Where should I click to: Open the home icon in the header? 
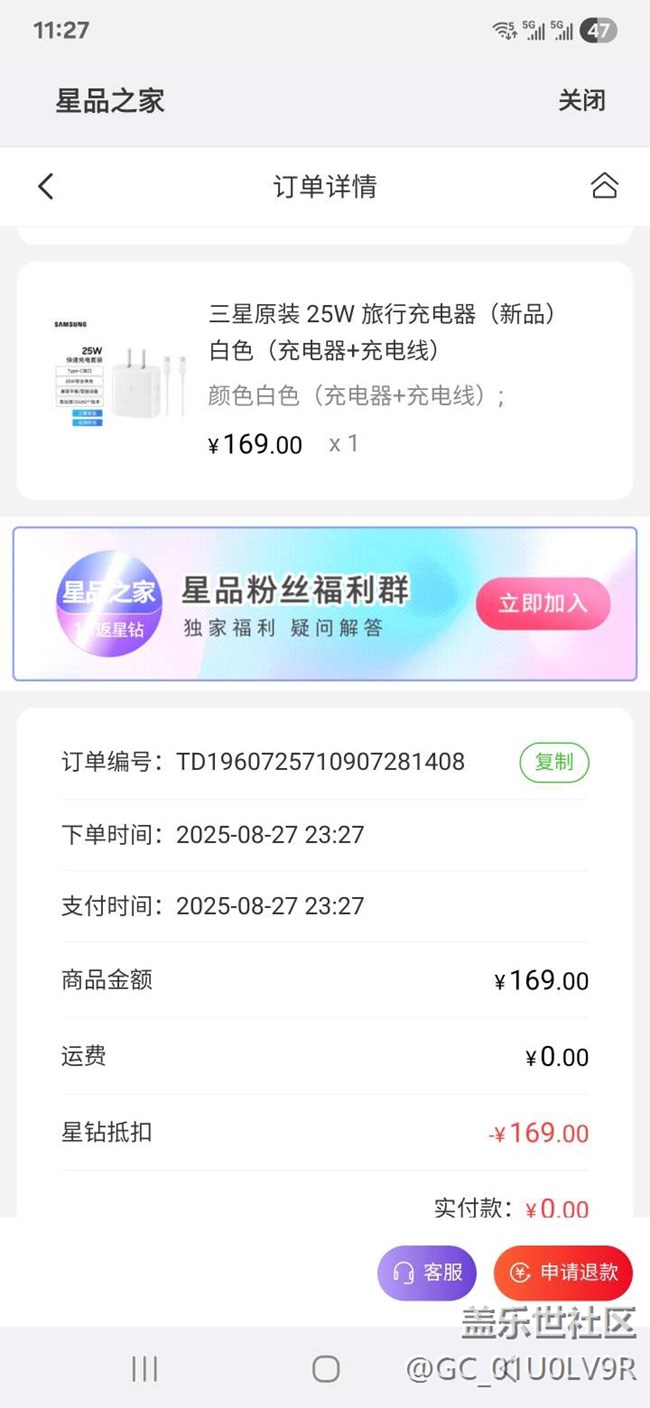pos(604,186)
